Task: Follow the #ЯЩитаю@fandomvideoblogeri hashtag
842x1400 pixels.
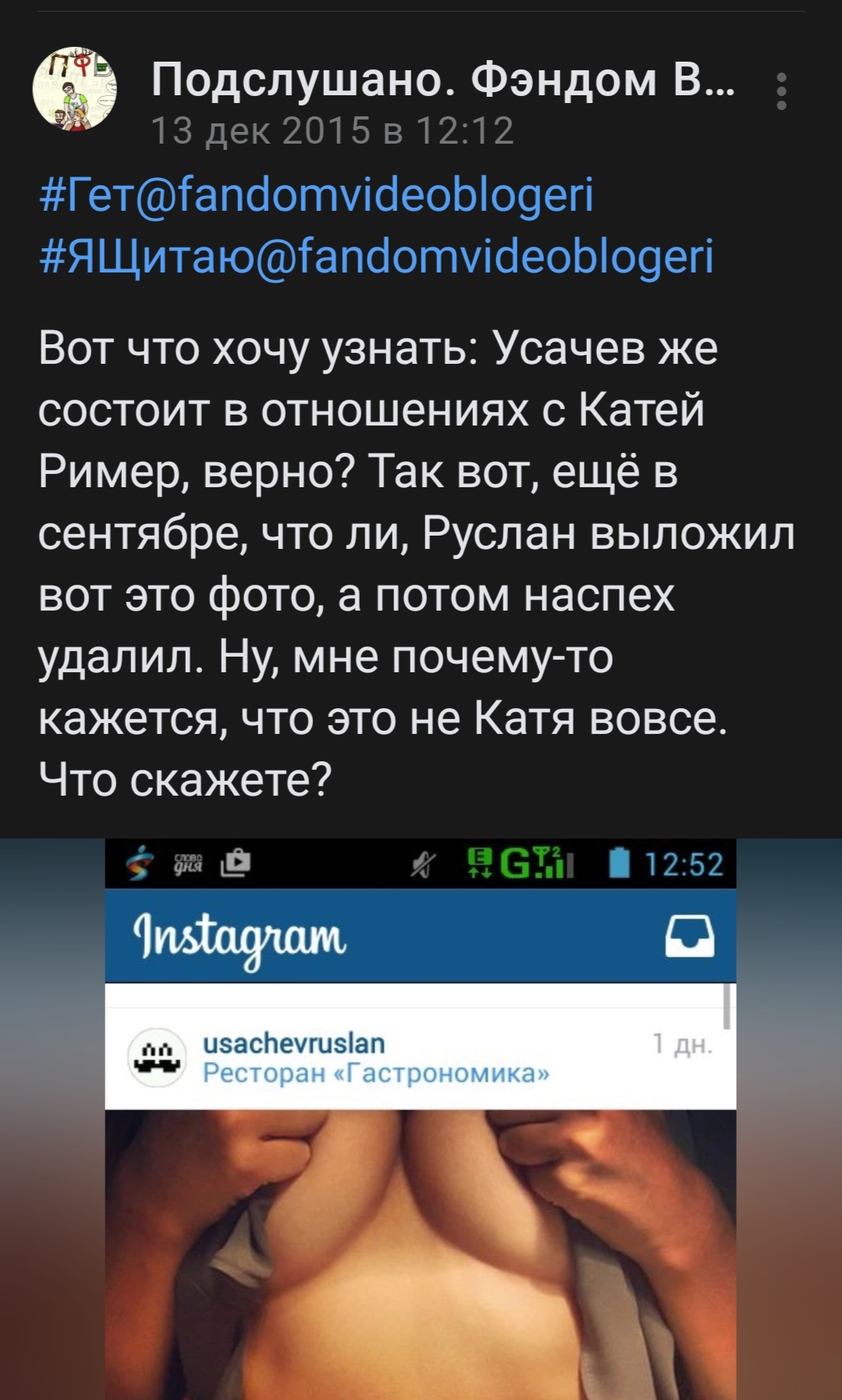Action: (376, 257)
